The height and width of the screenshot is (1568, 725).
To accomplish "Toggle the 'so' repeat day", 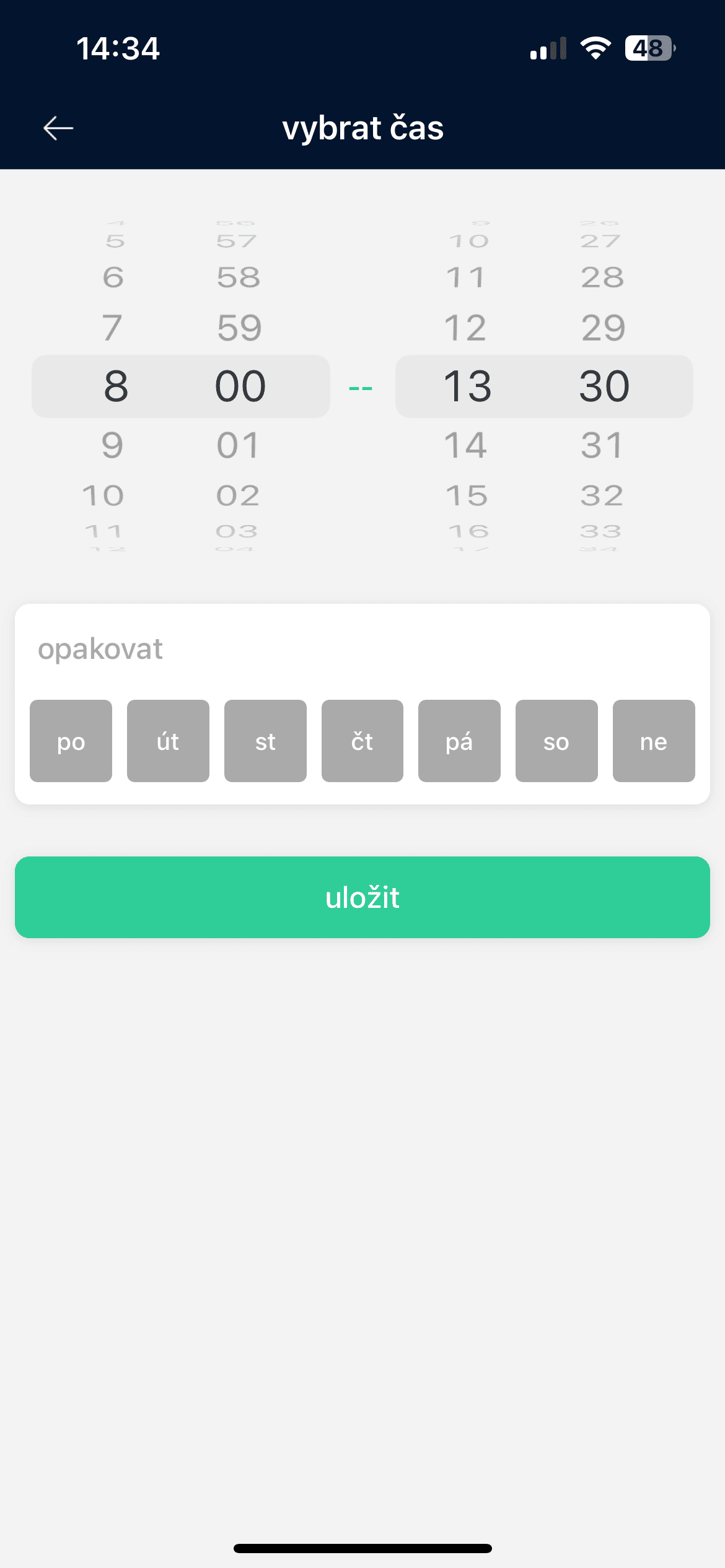I will (556, 741).
